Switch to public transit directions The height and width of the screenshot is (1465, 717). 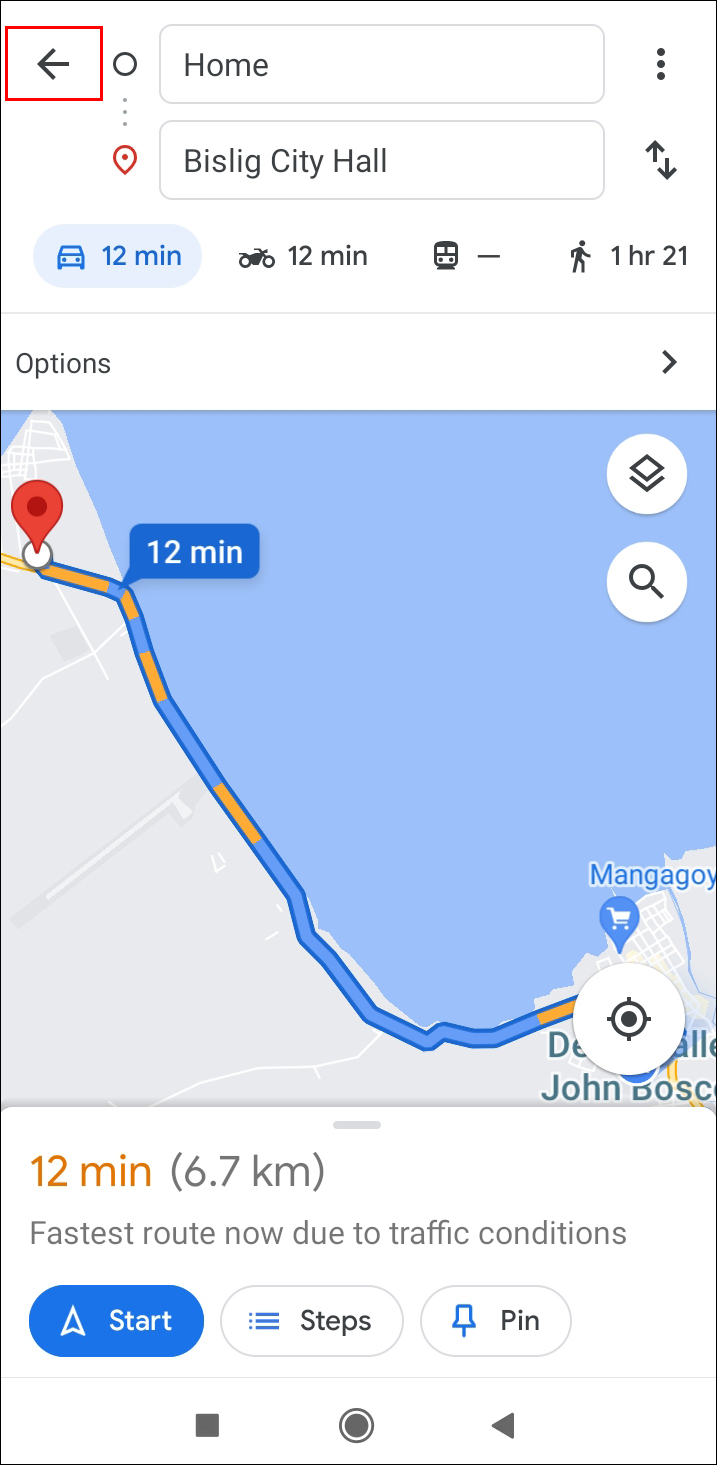pyautogui.click(x=466, y=256)
